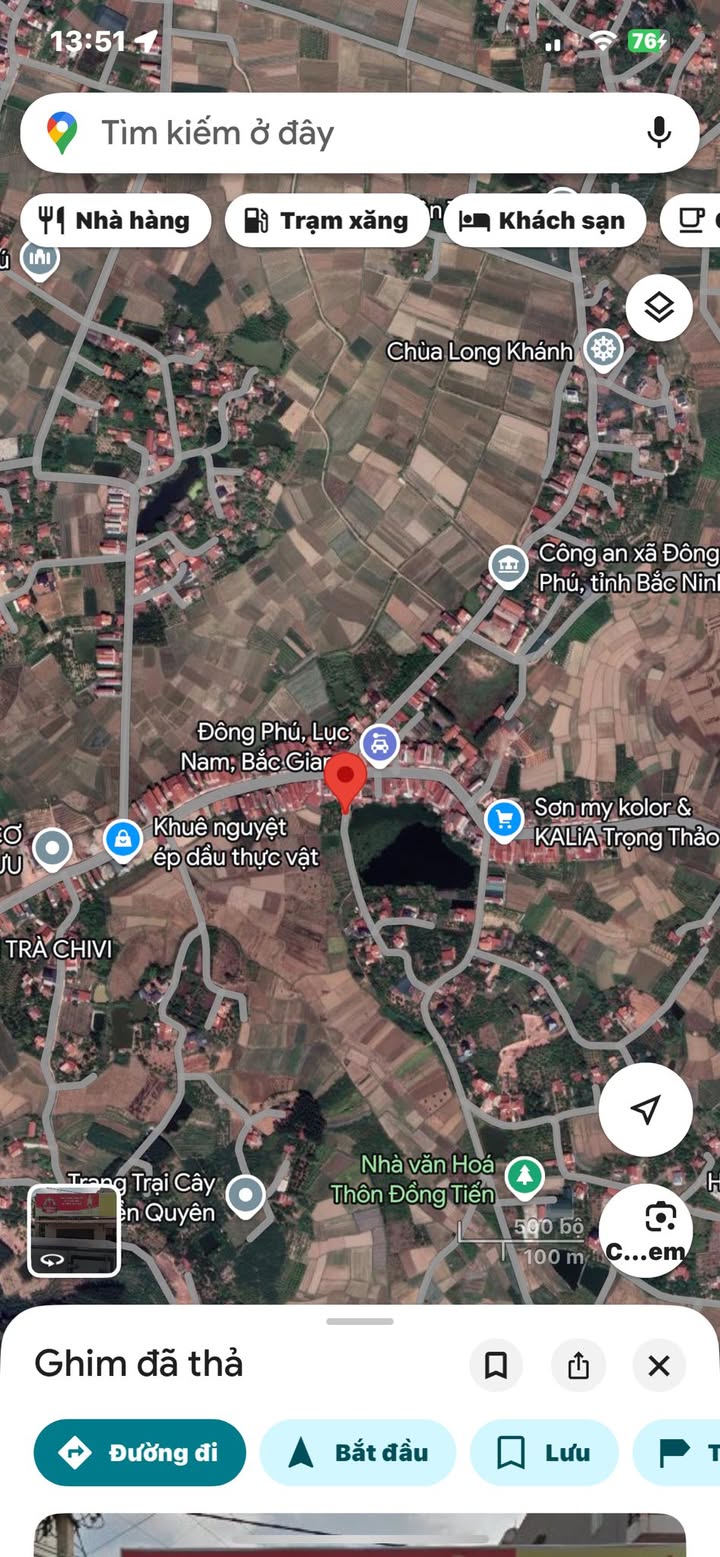Tap Bắt đầu to start navigation

pos(358,1452)
